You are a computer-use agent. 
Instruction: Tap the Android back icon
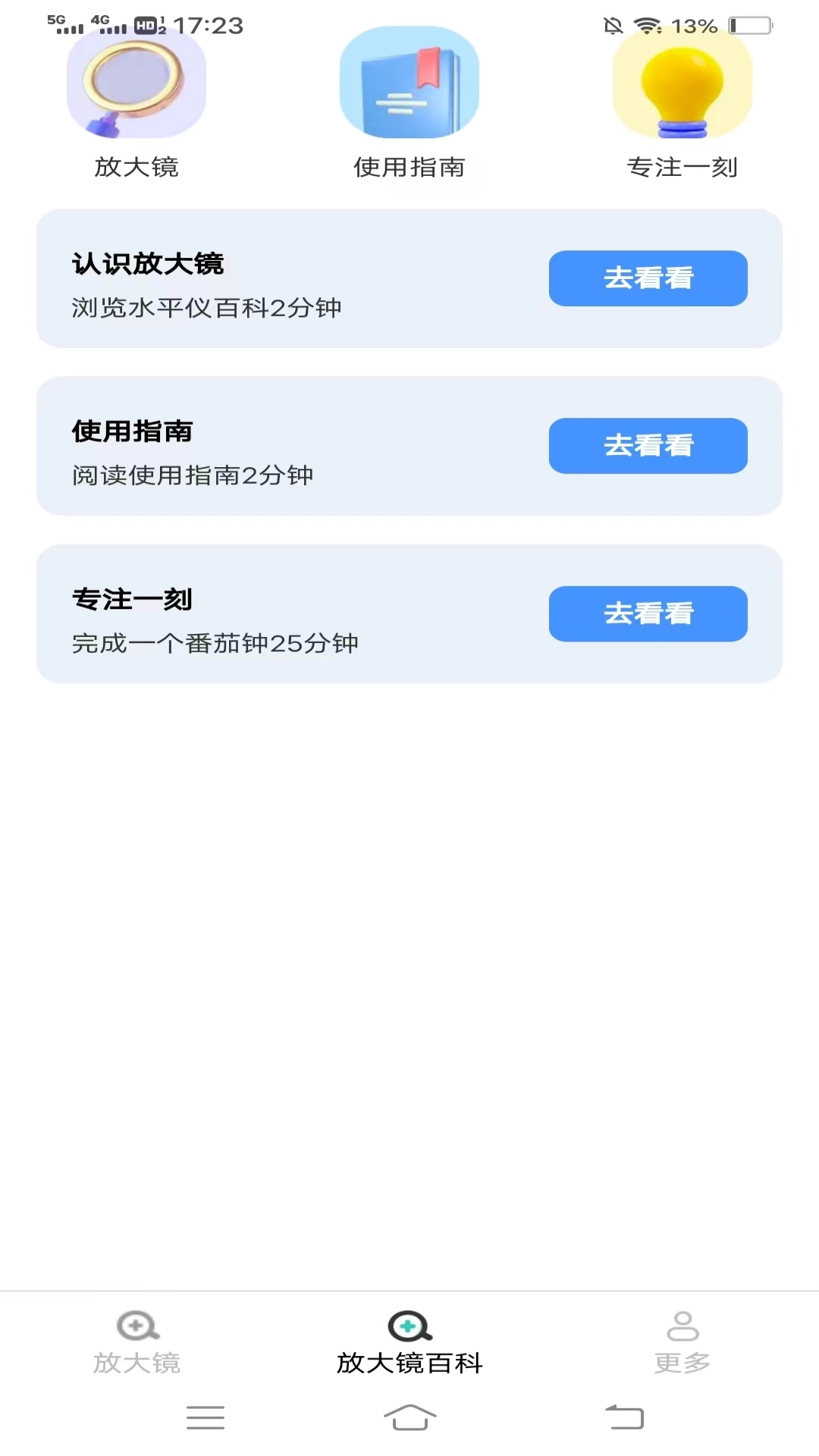tap(620, 1418)
